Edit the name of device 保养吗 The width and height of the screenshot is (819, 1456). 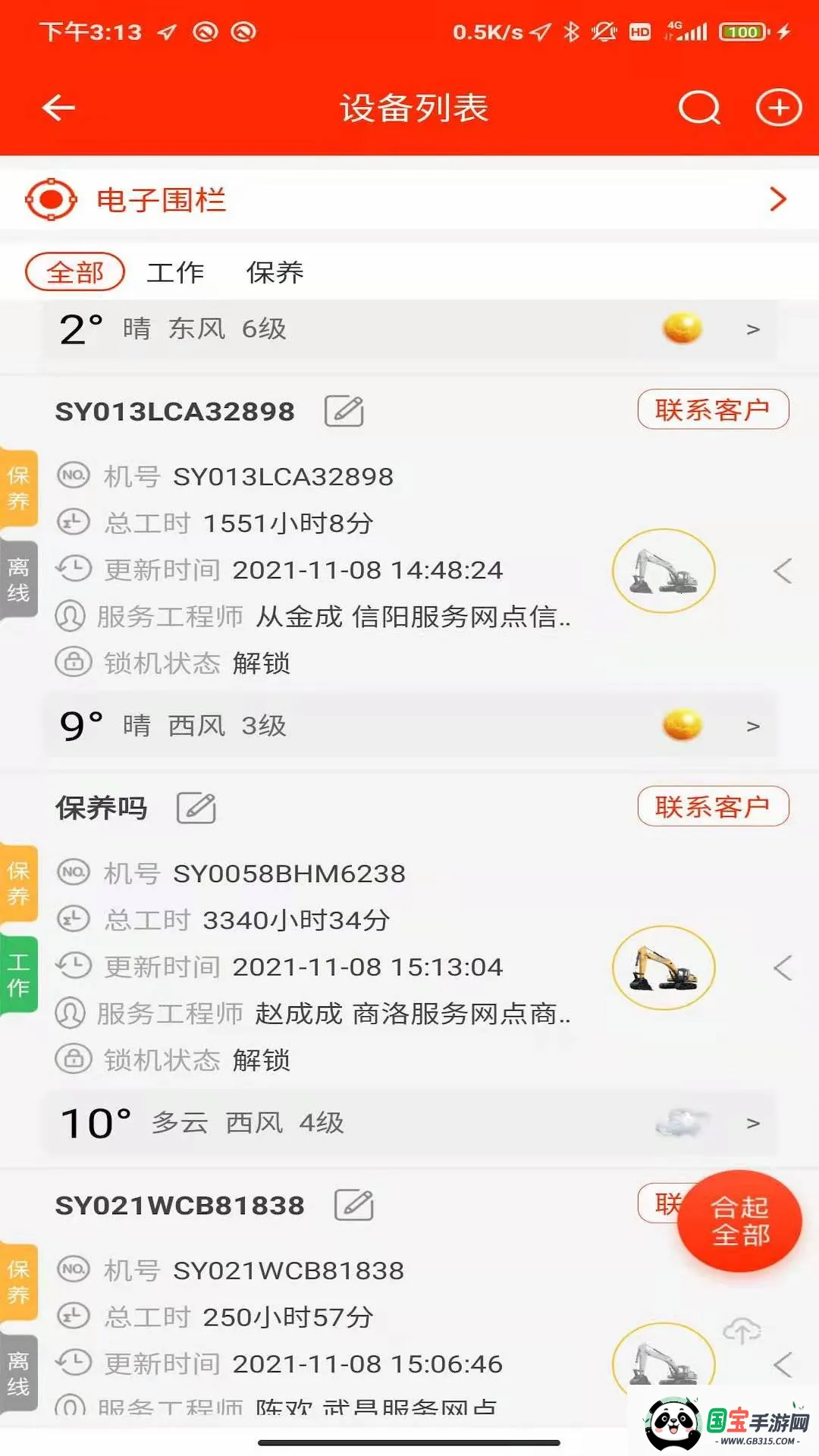tap(196, 808)
